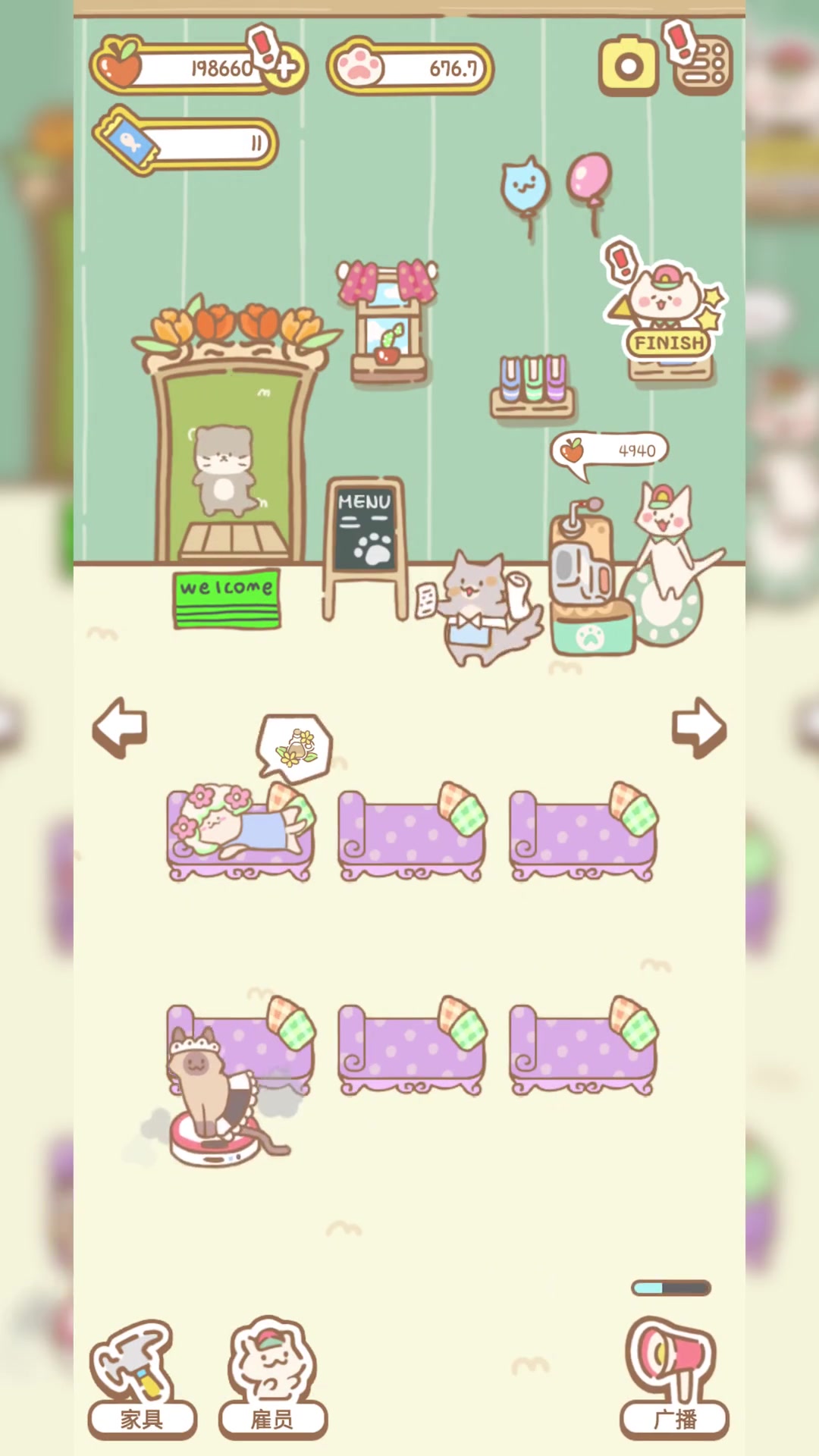Tap the 广播 broadcast megaphone
Screen dimensions: 819x1456
click(673, 1382)
